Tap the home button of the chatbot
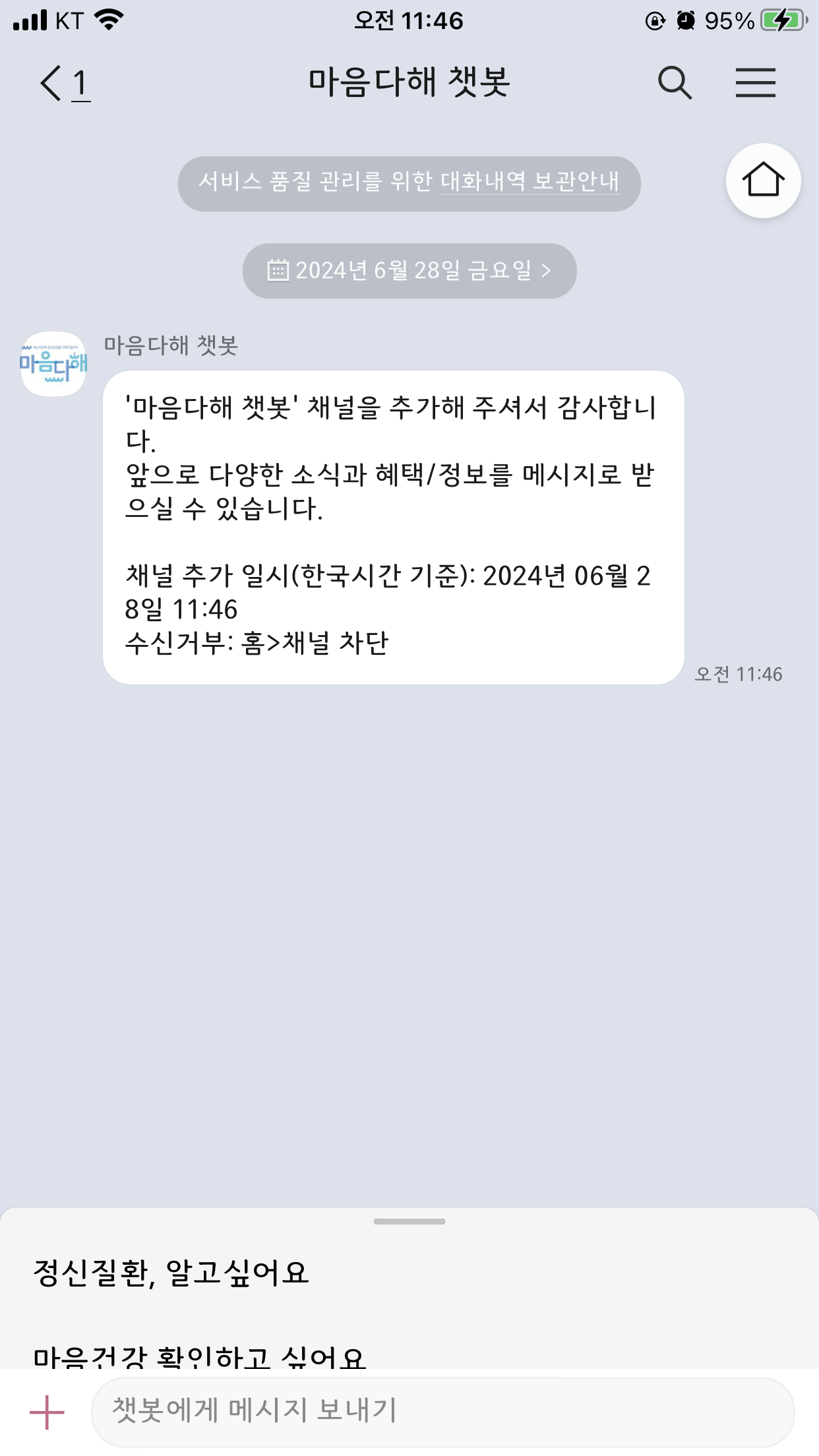Screen dimensions: 819x1456 click(763, 181)
